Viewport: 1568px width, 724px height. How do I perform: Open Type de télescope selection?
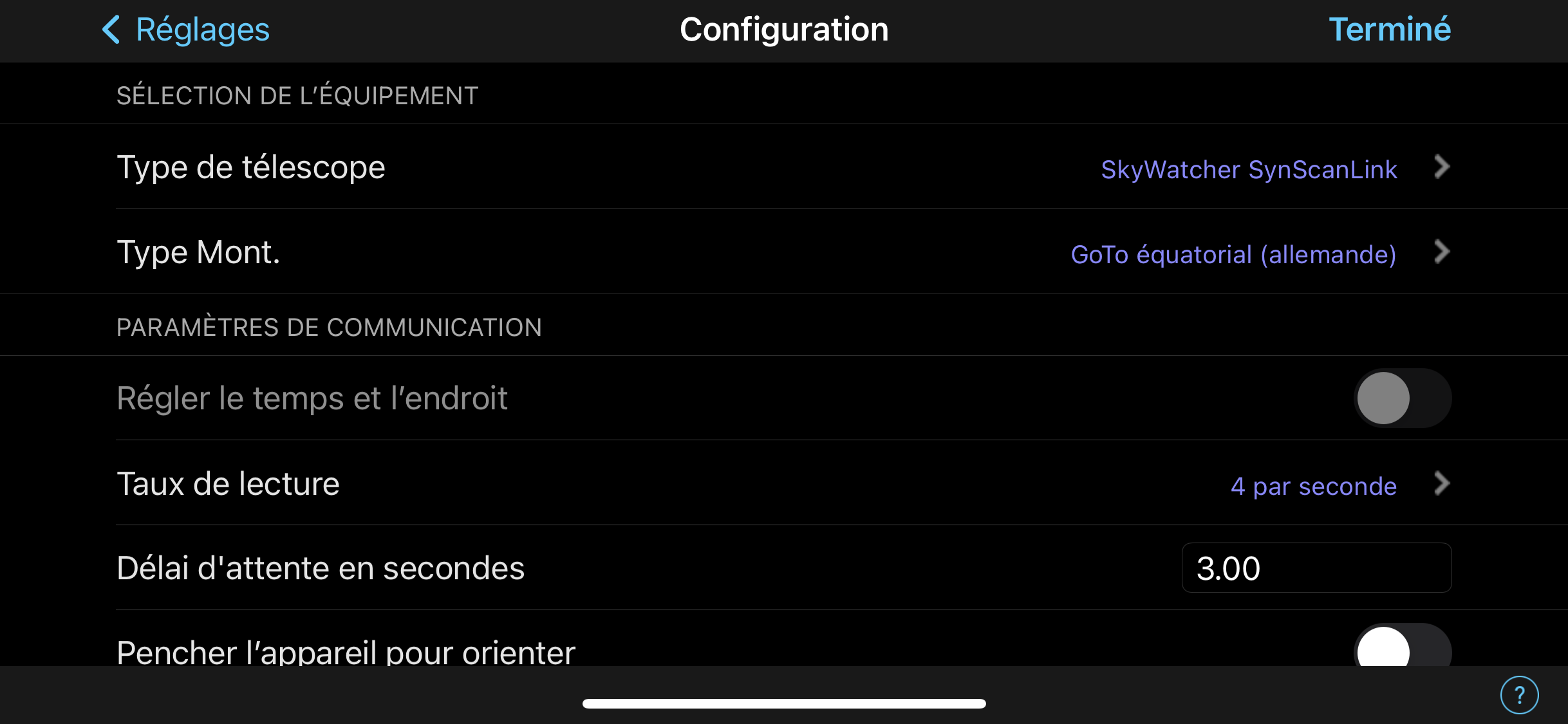point(783,167)
